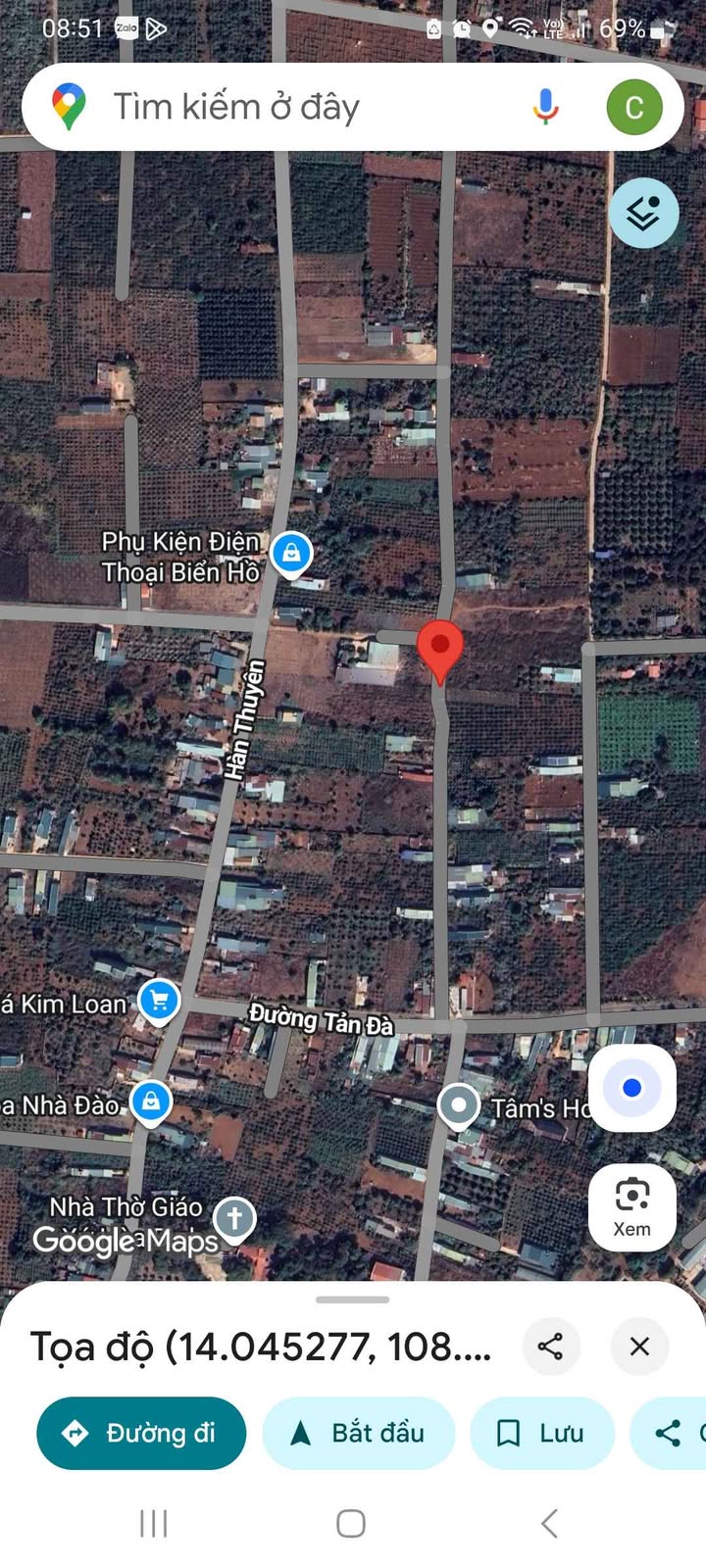Viewport: 706px width, 1568px height.
Task: Open the map layers selector
Action: pyautogui.click(x=643, y=213)
